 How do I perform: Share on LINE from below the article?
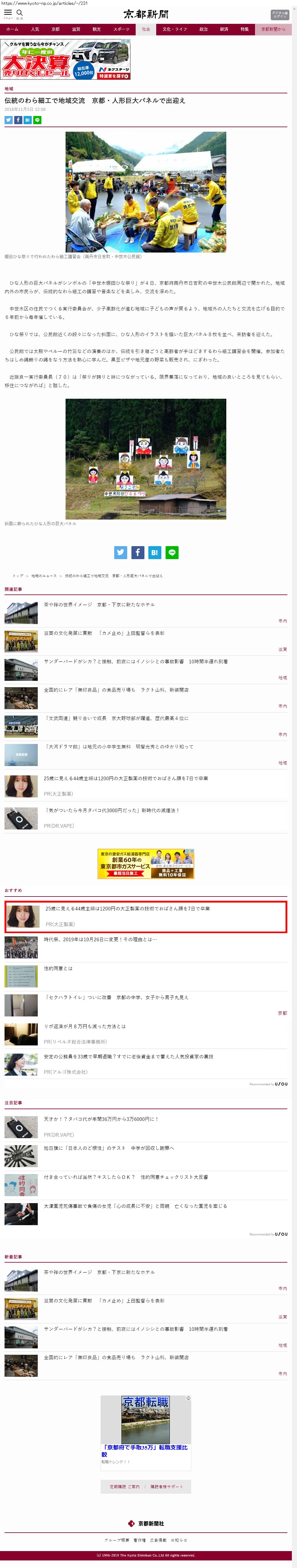click(x=172, y=552)
